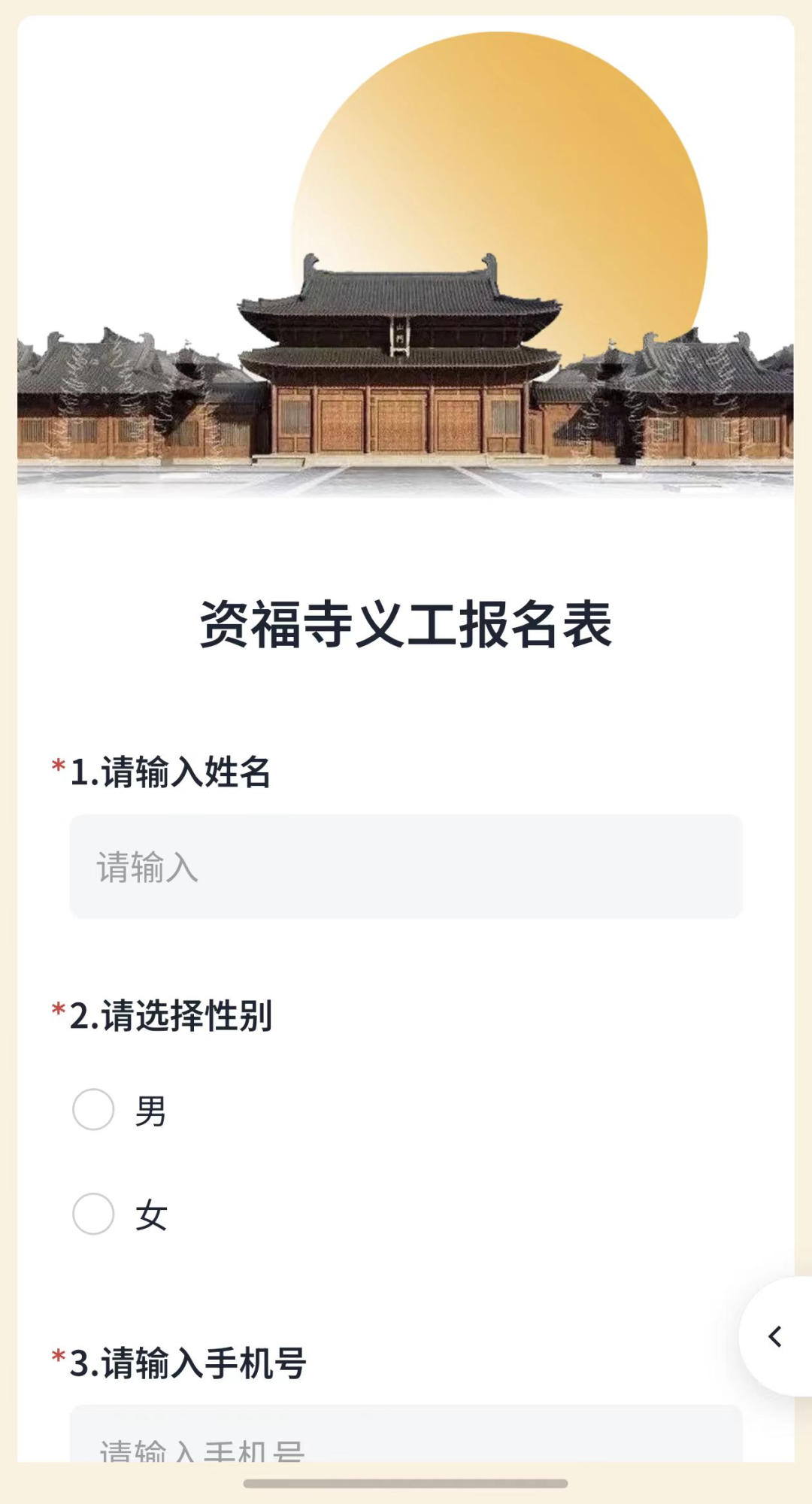Screen dimensions: 812x1504
Task: Select 男 as gender
Action: (93, 1110)
